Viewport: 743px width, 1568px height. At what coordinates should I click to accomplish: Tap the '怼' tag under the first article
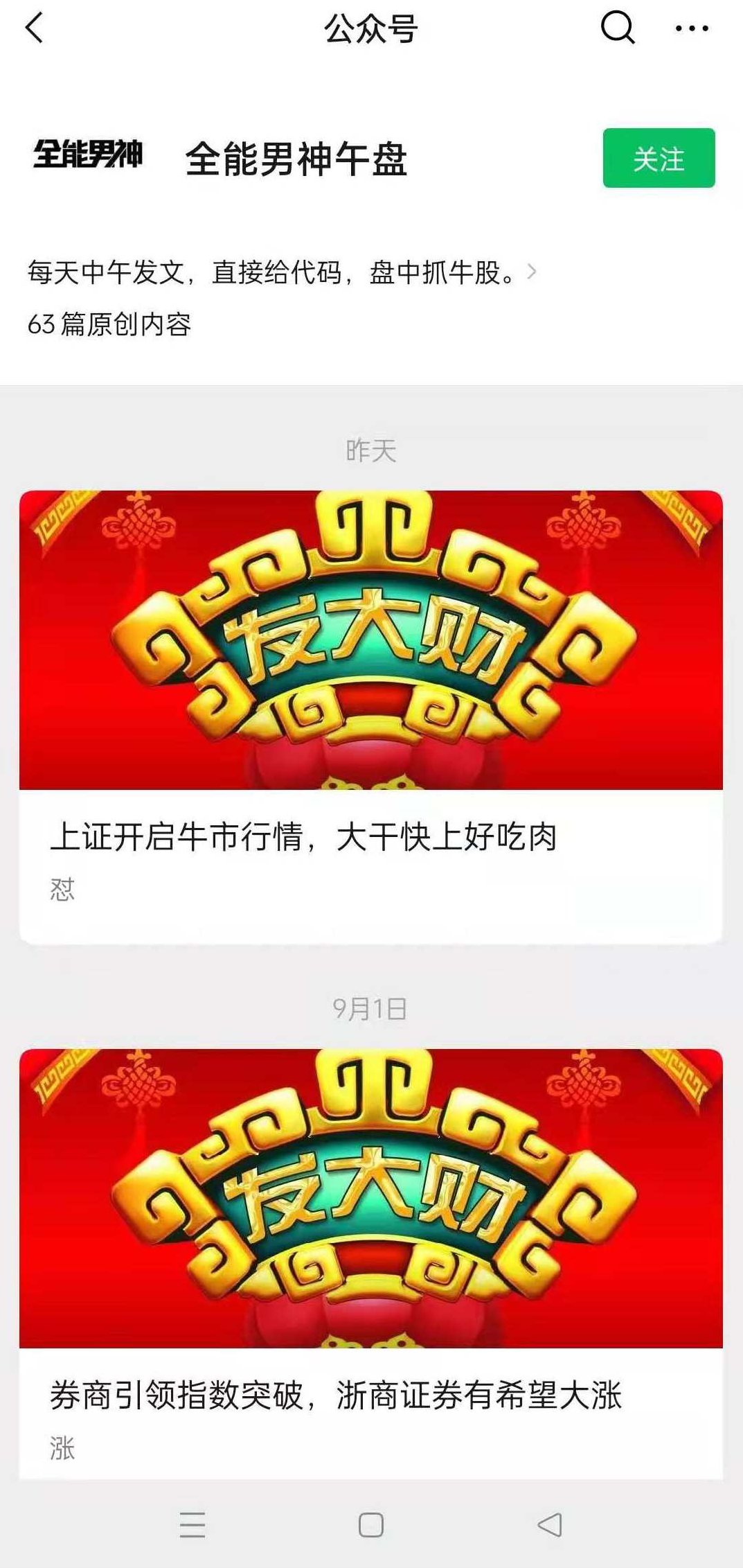(x=61, y=890)
